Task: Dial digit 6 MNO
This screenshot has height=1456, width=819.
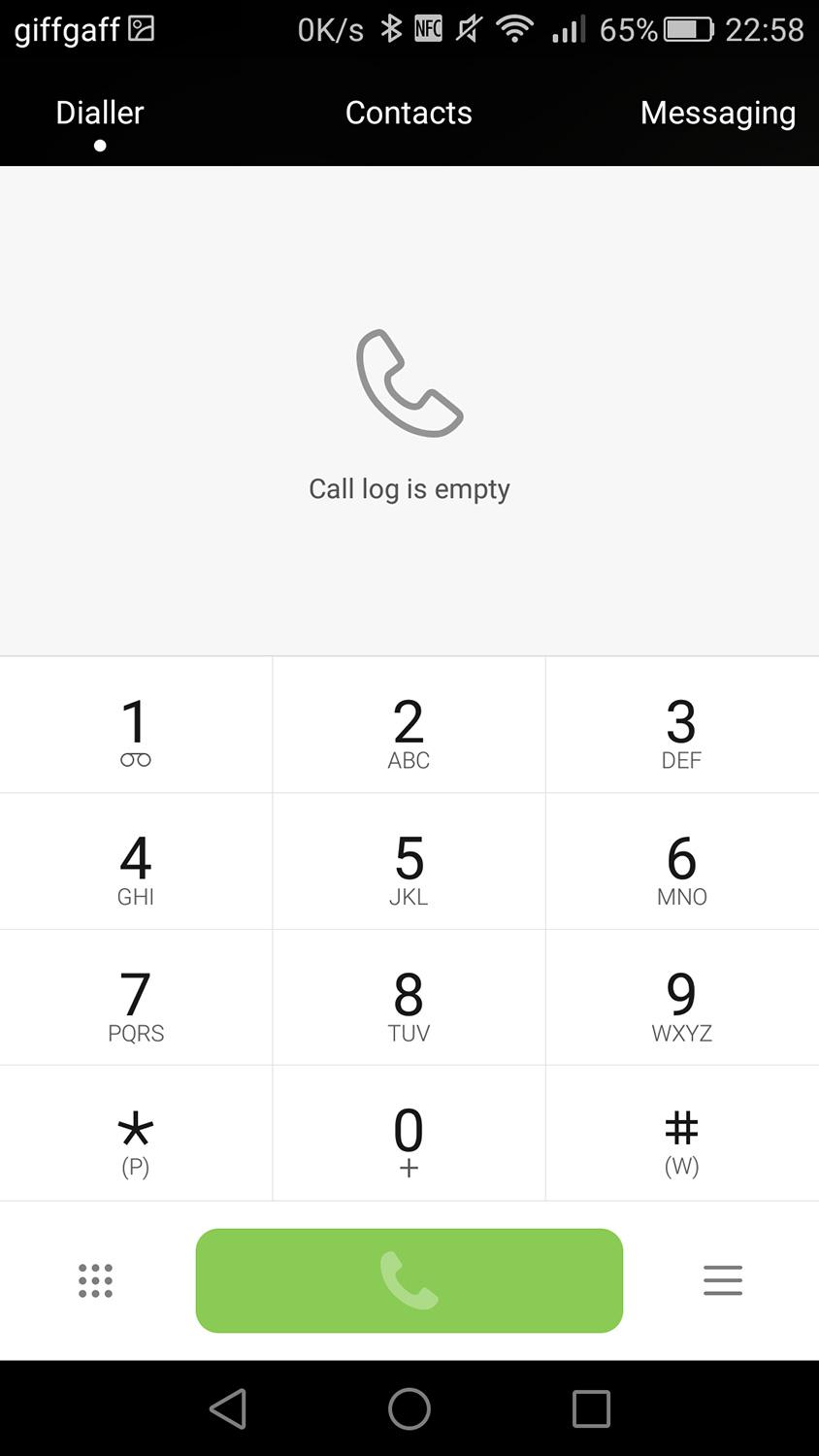Action: (x=682, y=862)
